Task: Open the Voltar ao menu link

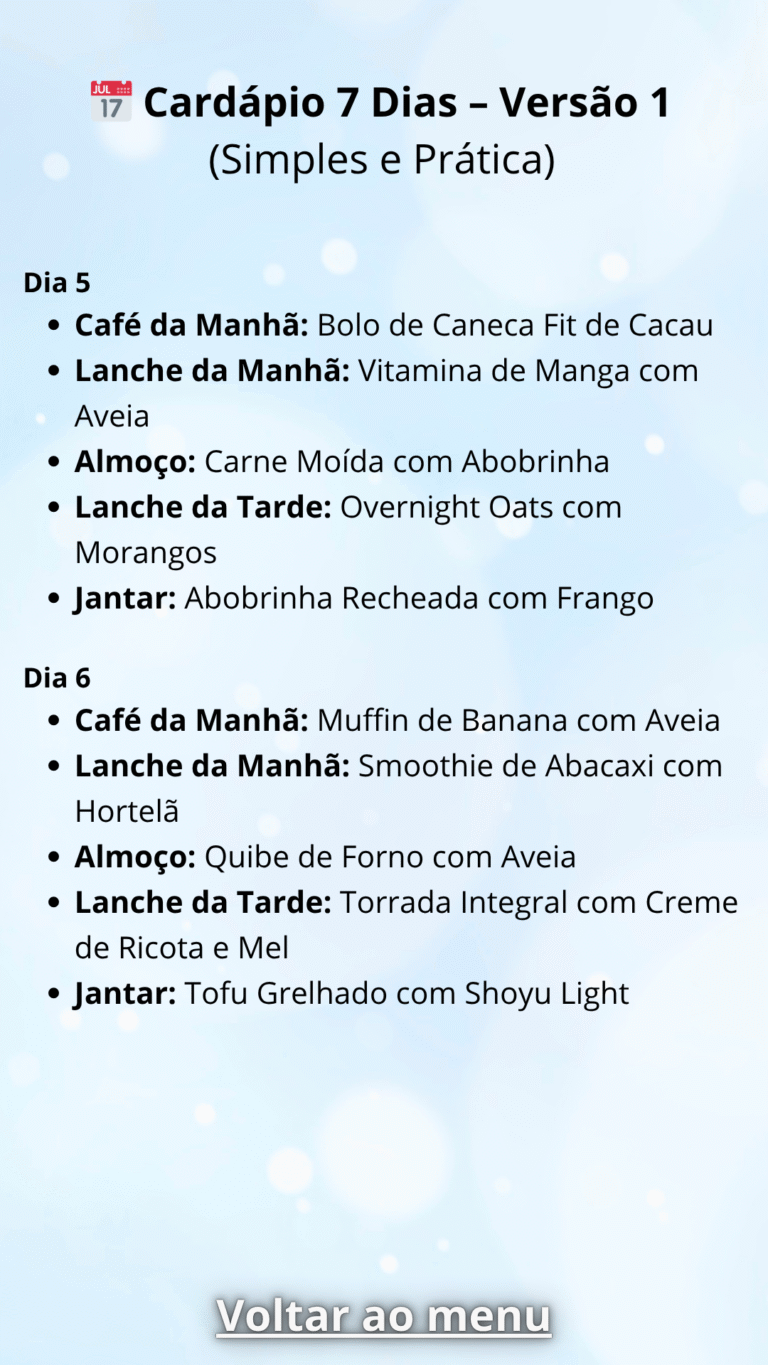Action: pyautogui.click(x=384, y=1315)
